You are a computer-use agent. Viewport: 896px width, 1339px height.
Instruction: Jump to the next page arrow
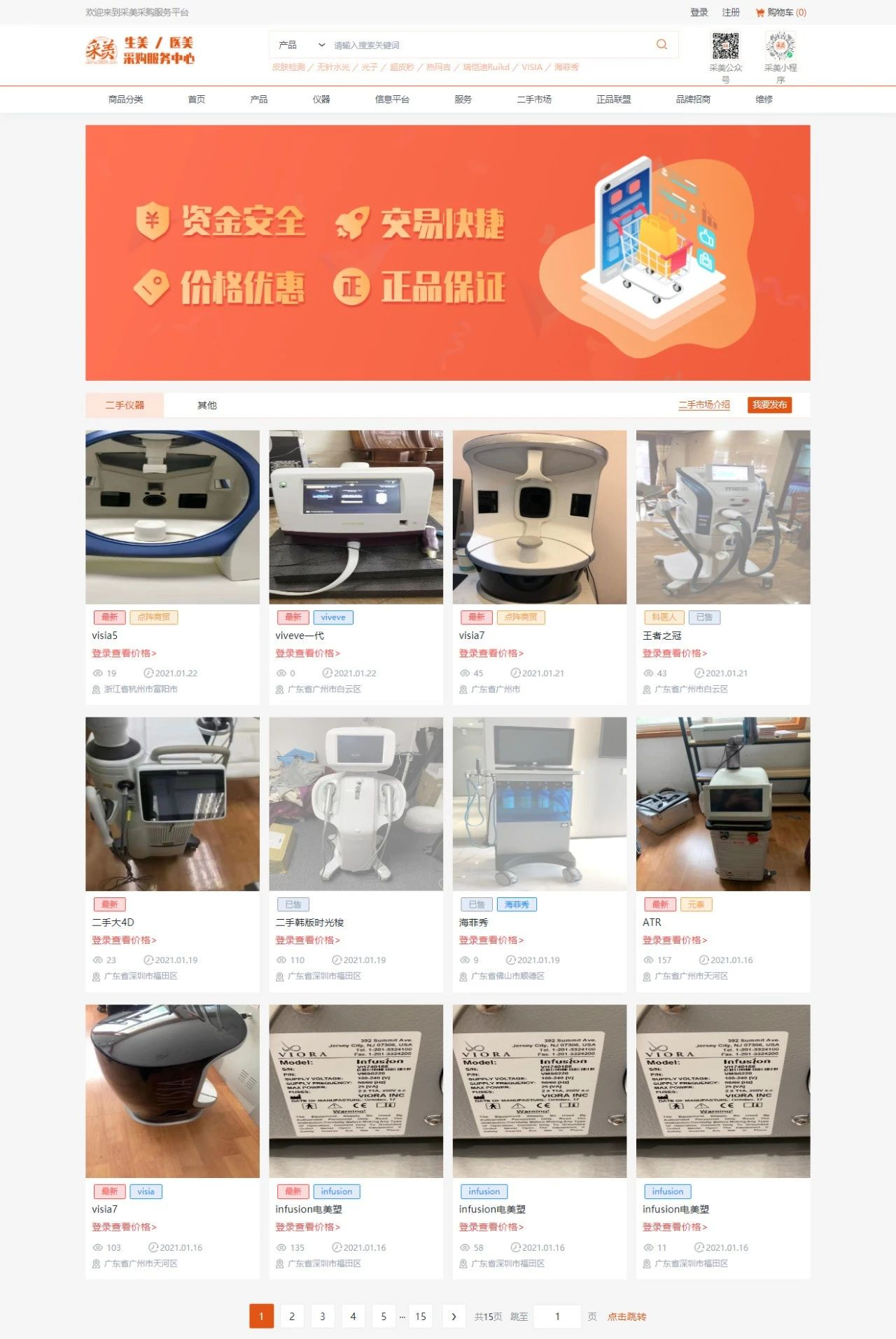tap(454, 1317)
